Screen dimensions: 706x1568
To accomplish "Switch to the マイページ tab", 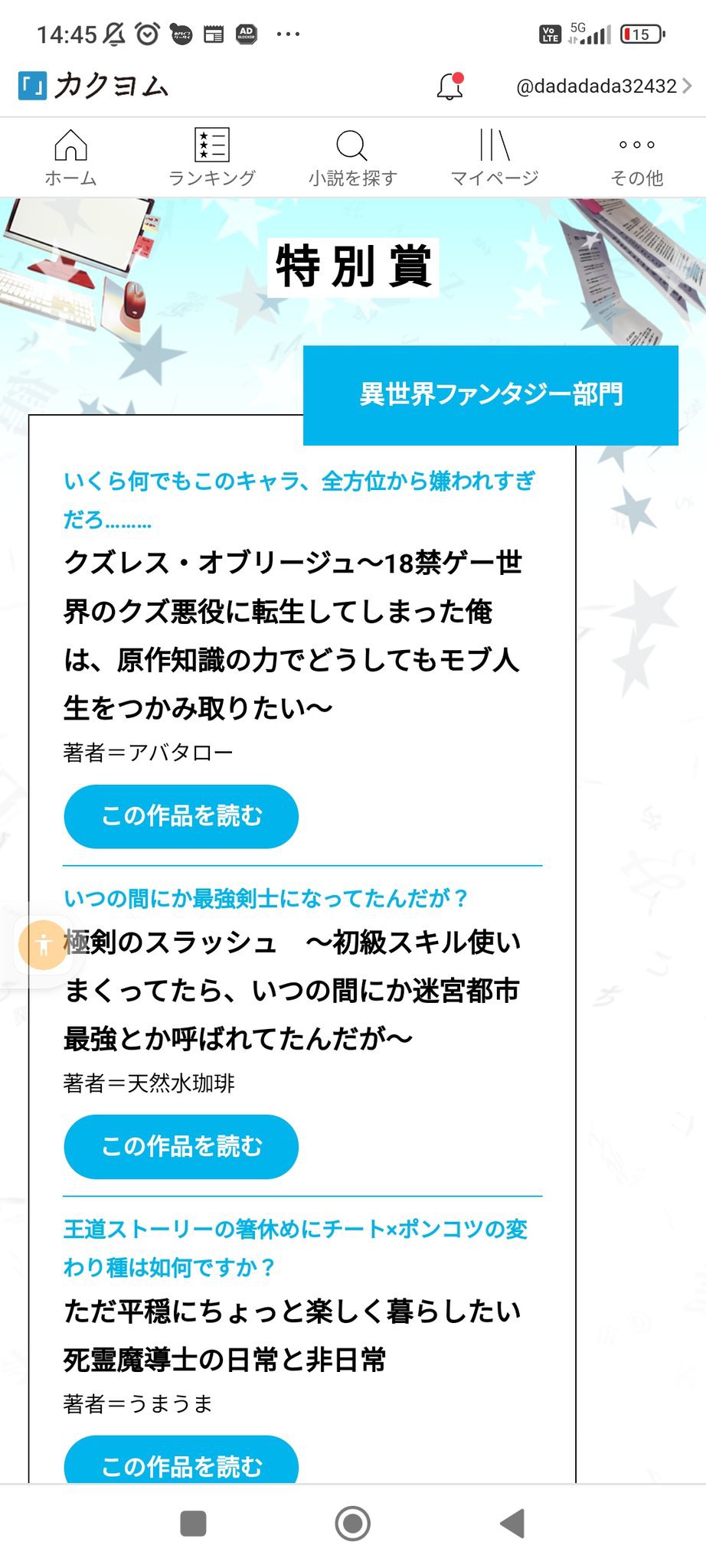I will coord(494,158).
